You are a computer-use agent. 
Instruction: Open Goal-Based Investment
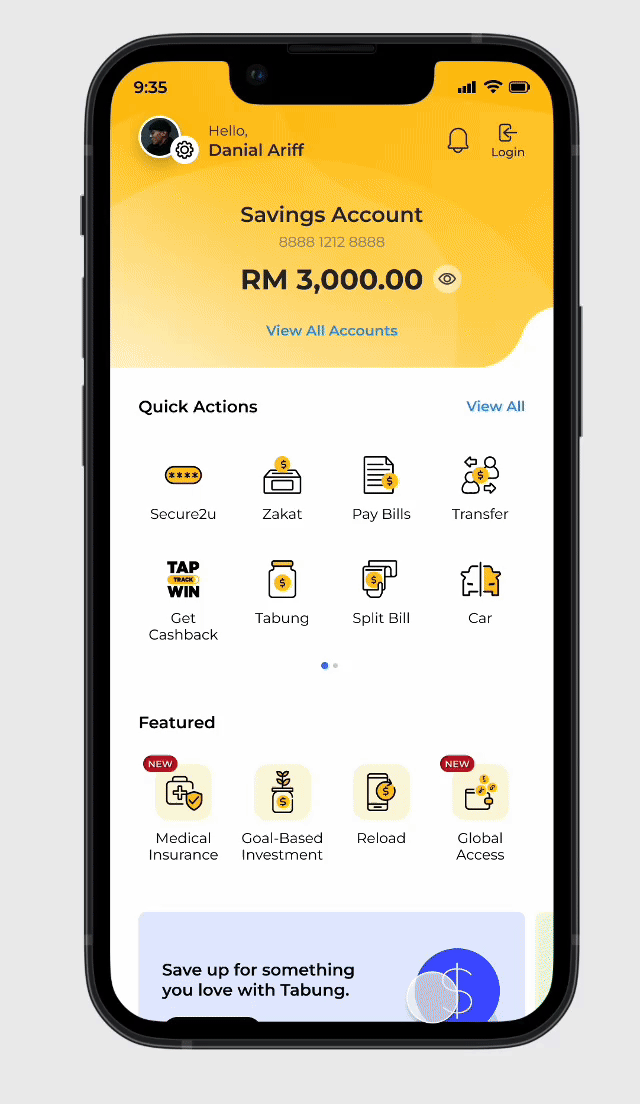coord(282,808)
